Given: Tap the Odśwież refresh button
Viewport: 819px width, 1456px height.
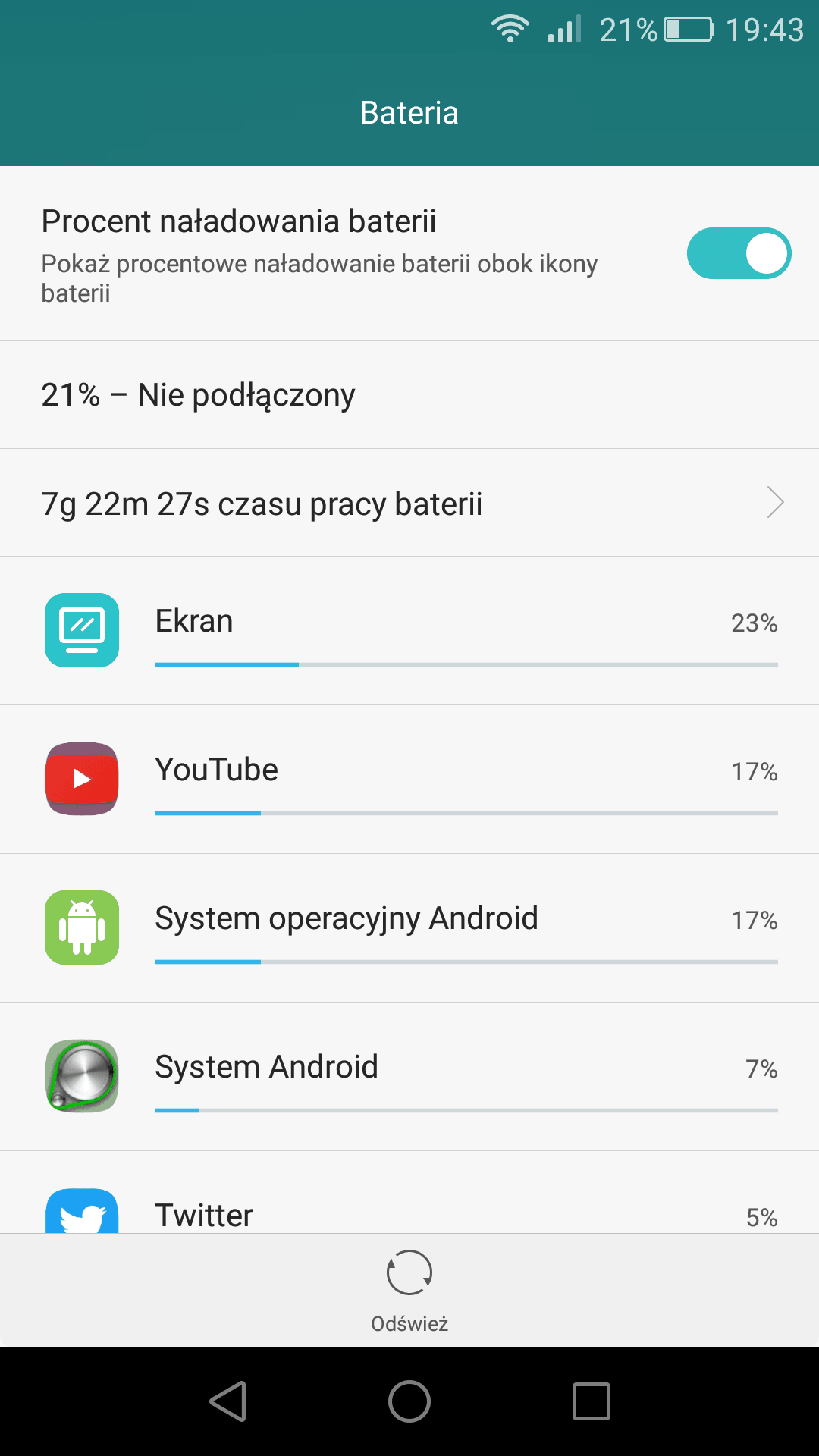Looking at the screenshot, I should [x=409, y=1291].
